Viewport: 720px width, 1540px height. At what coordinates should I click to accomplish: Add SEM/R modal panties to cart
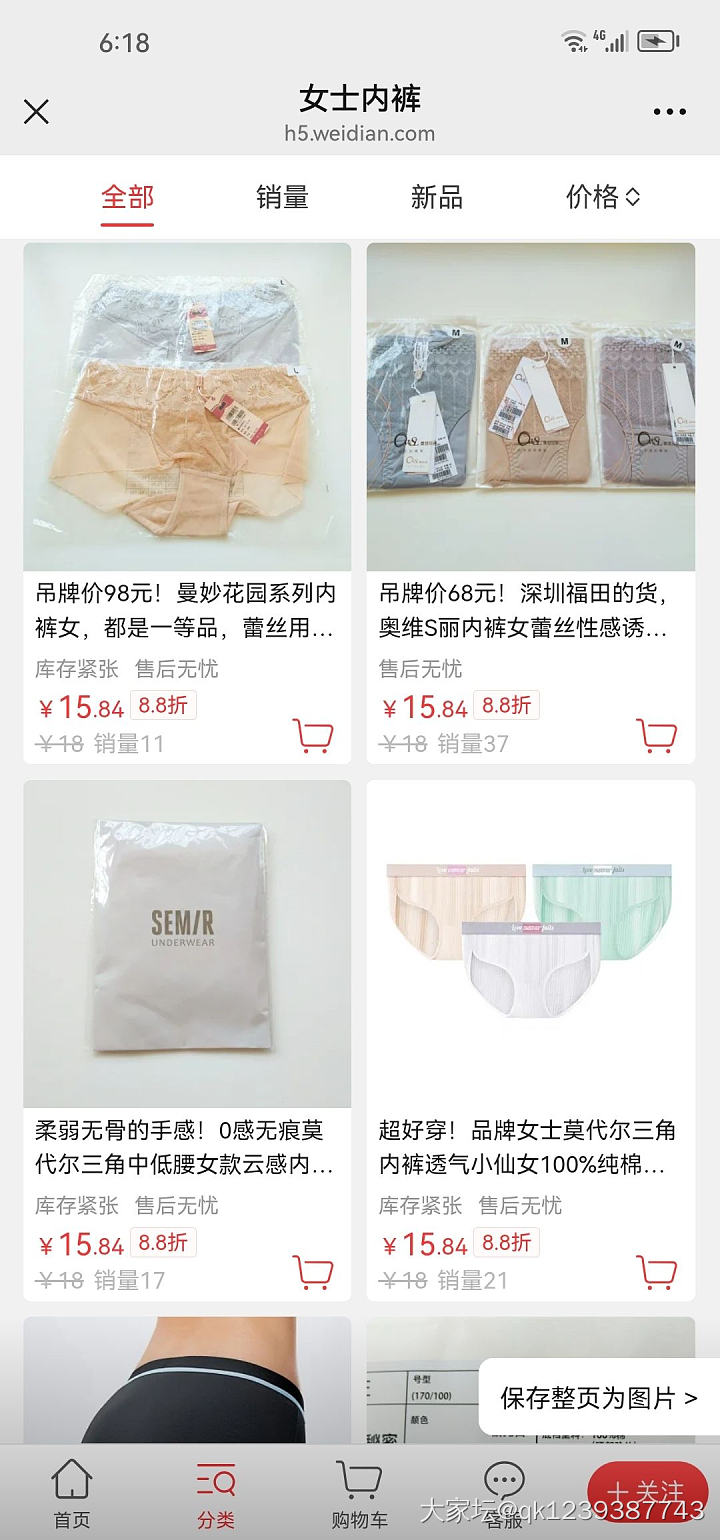pos(314,1270)
